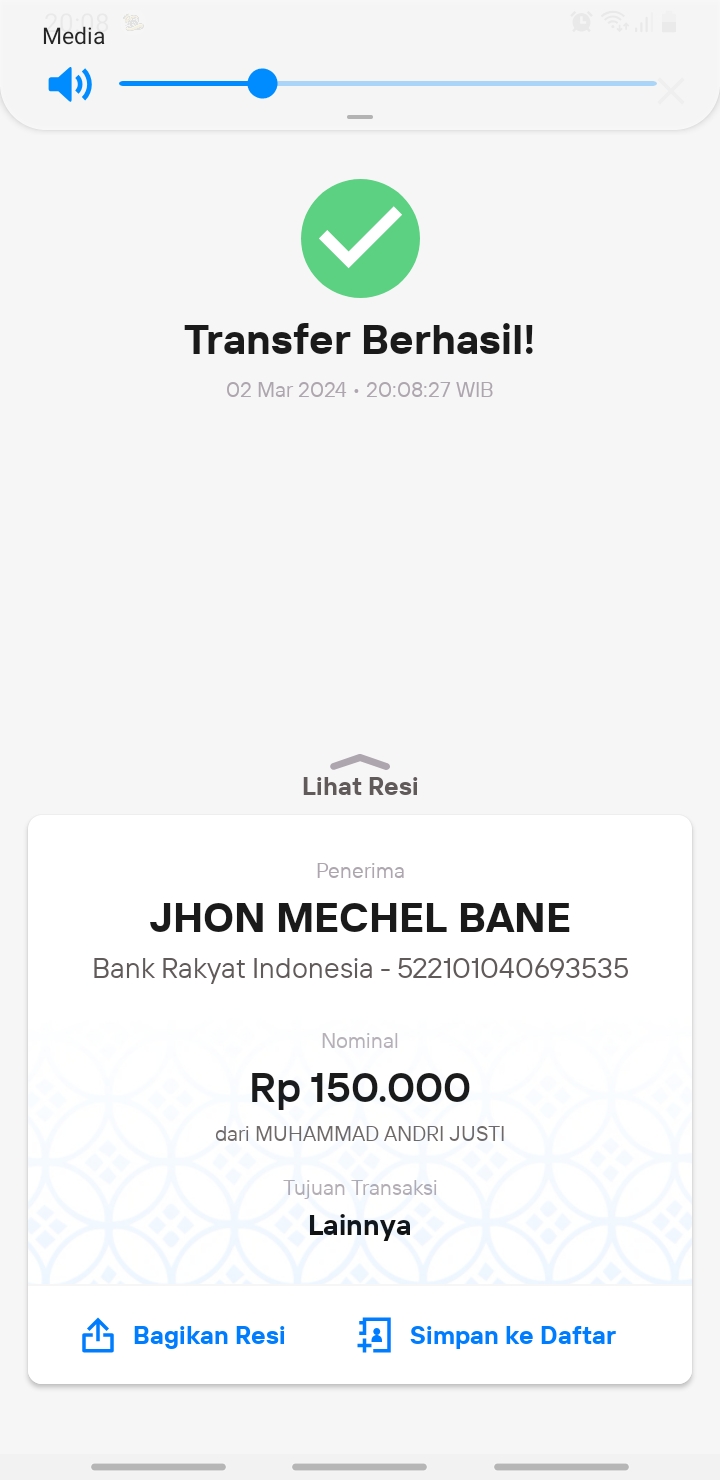Image resolution: width=720 pixels, height=1480 pixels.
Task: Expand Lihat Resi to view receipt
Action: point(360,777)
